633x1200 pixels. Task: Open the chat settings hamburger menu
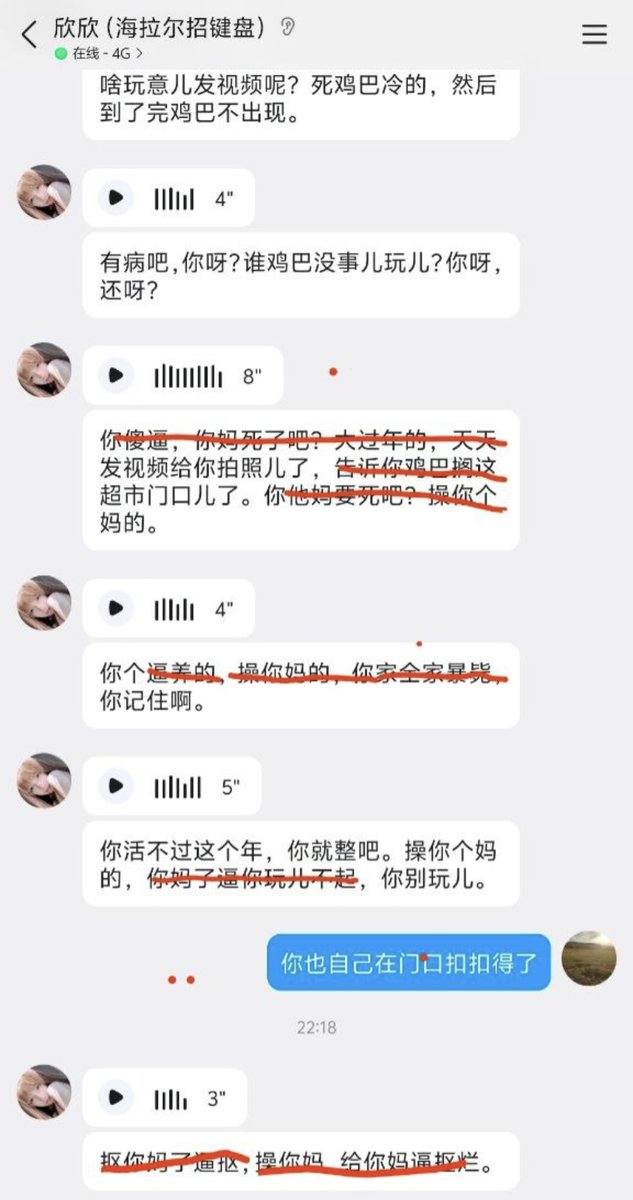tap(594, 34)
